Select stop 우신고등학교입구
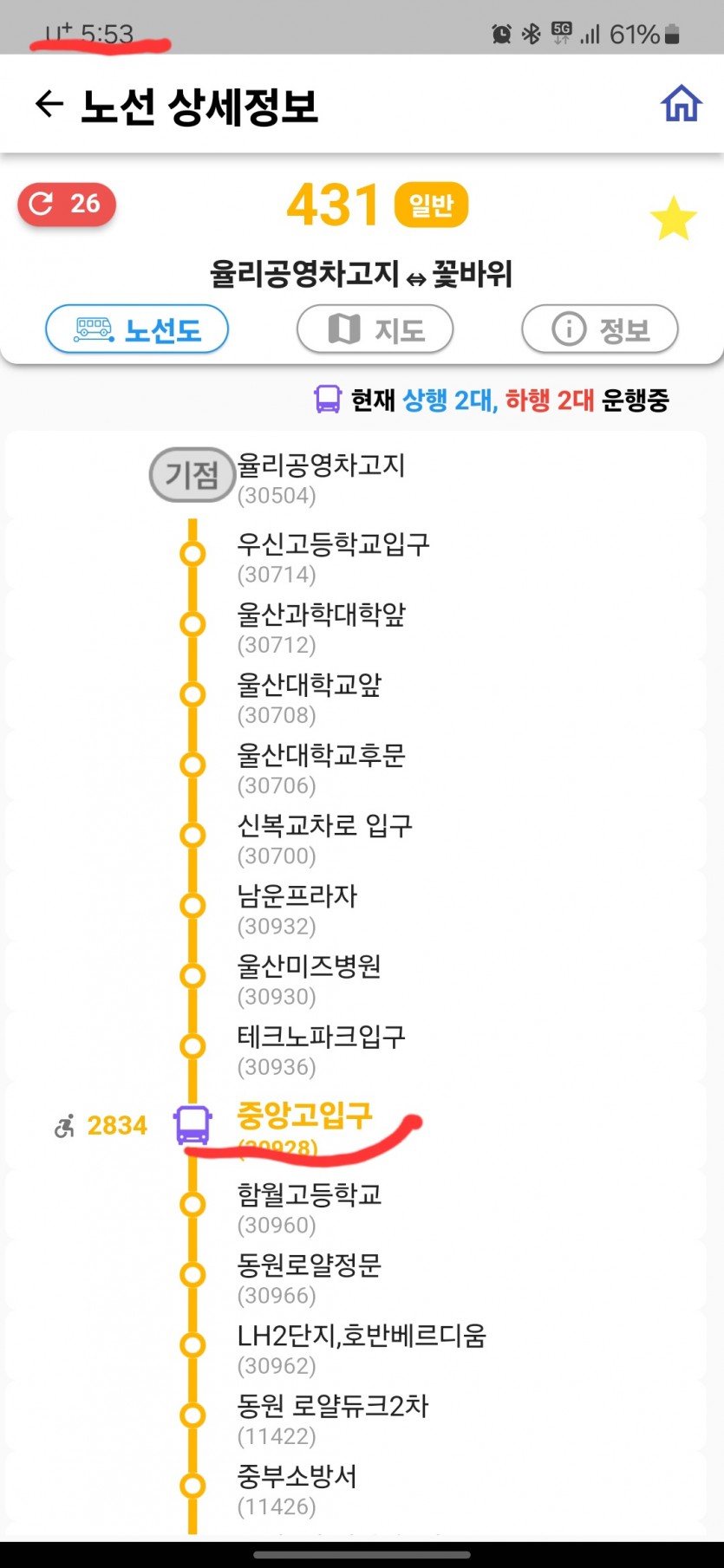 tap(332, 556)
